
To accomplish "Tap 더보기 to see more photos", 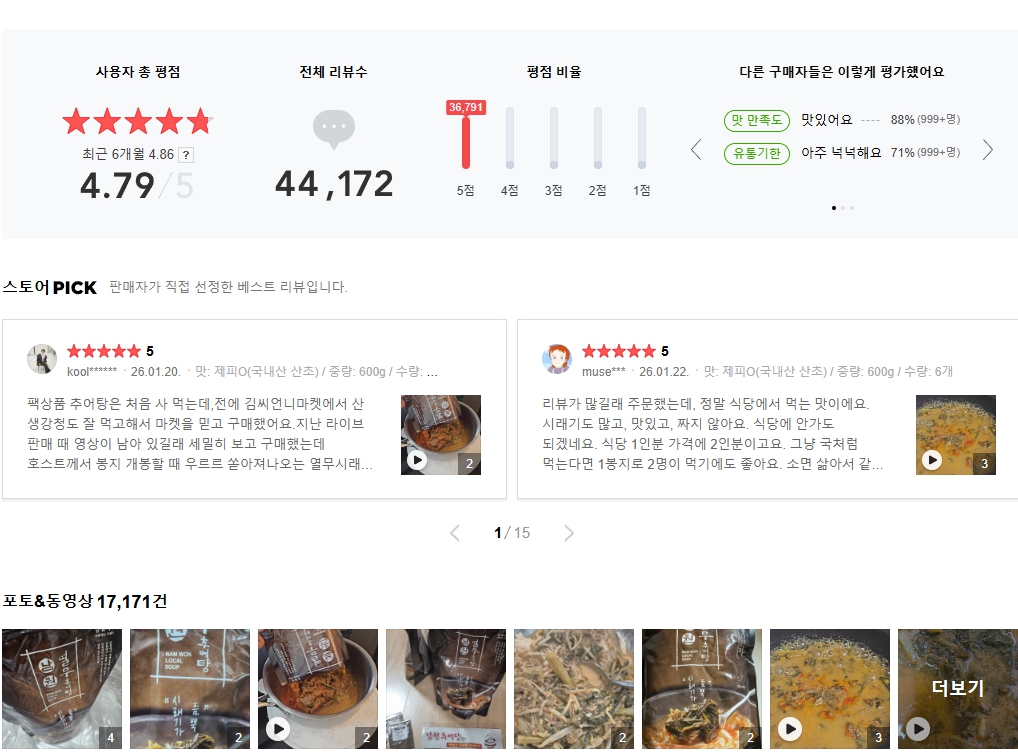I will coord(957,688).
